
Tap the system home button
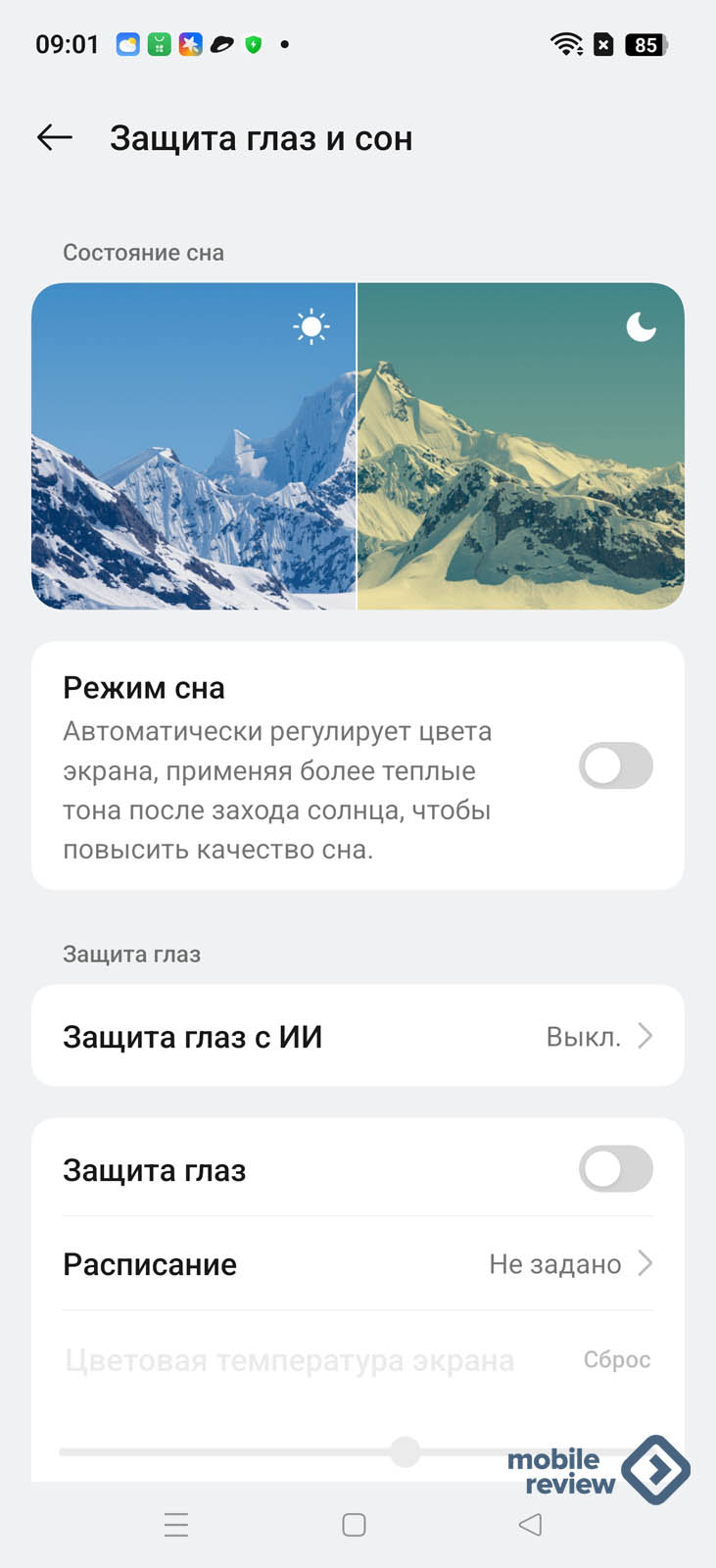(x=355, y=1525)
